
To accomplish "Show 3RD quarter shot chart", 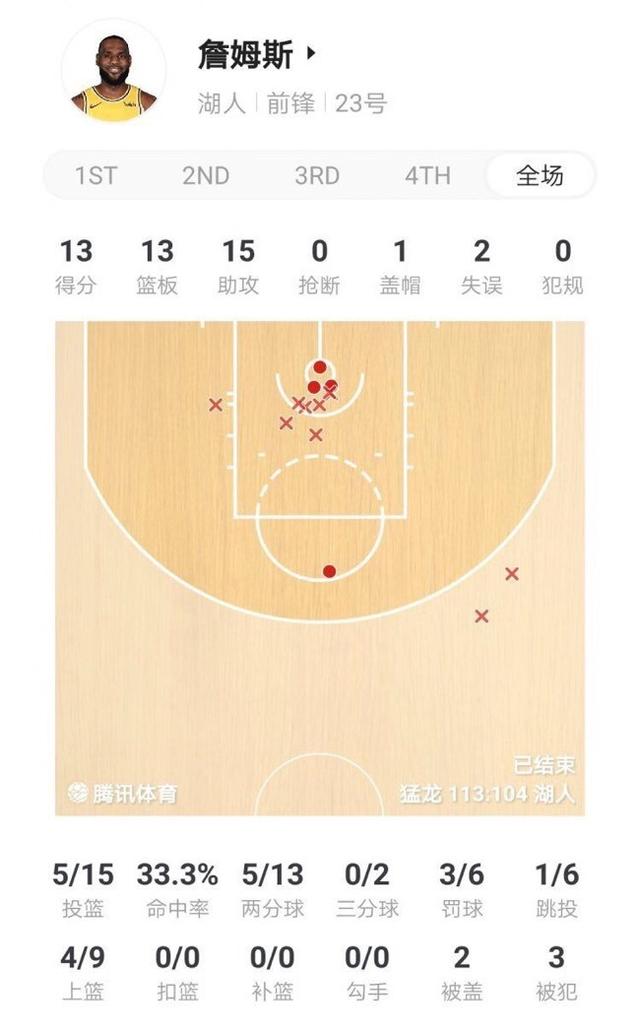I will point(317,176).
